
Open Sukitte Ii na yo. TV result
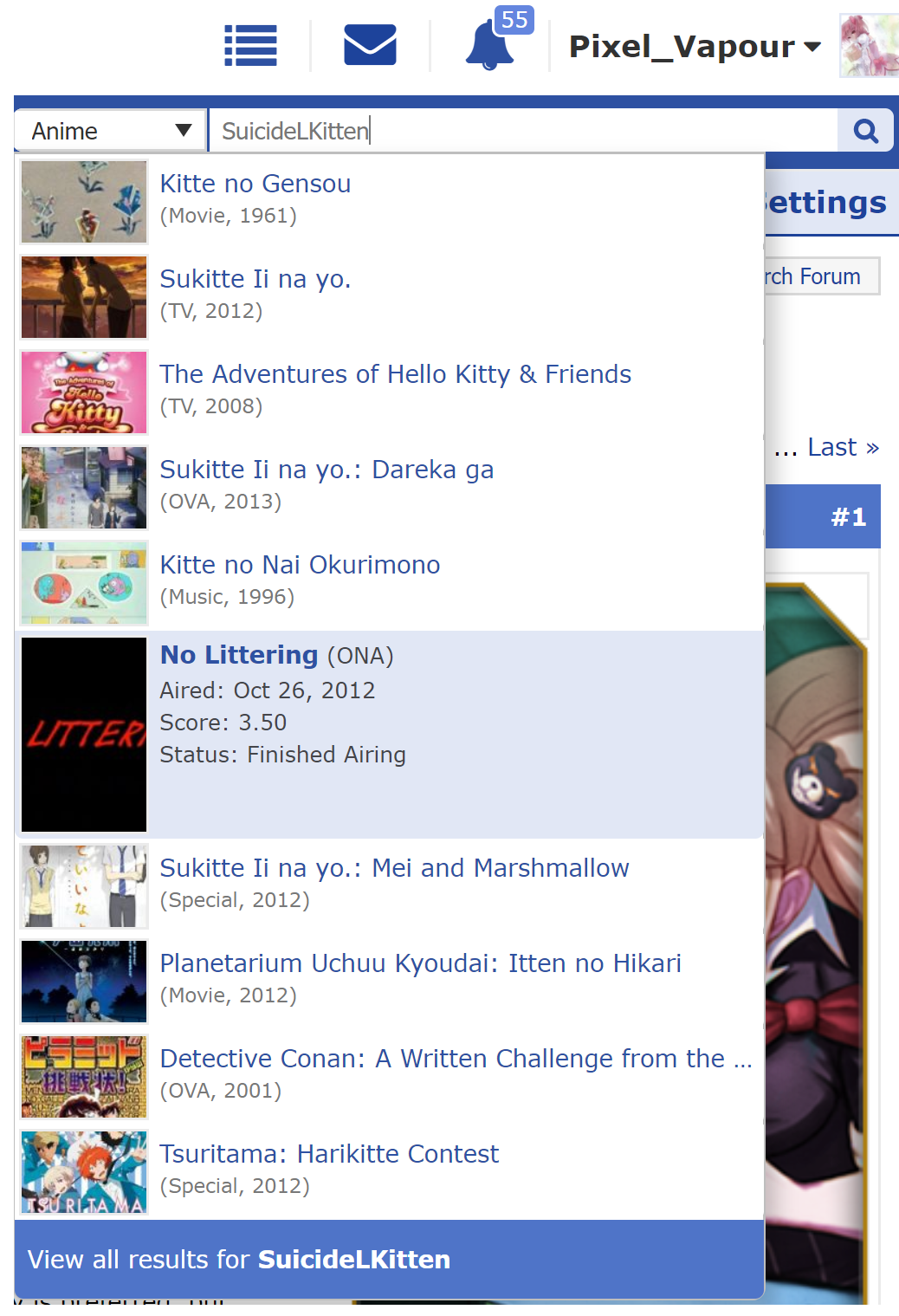(x=255, y=279)
